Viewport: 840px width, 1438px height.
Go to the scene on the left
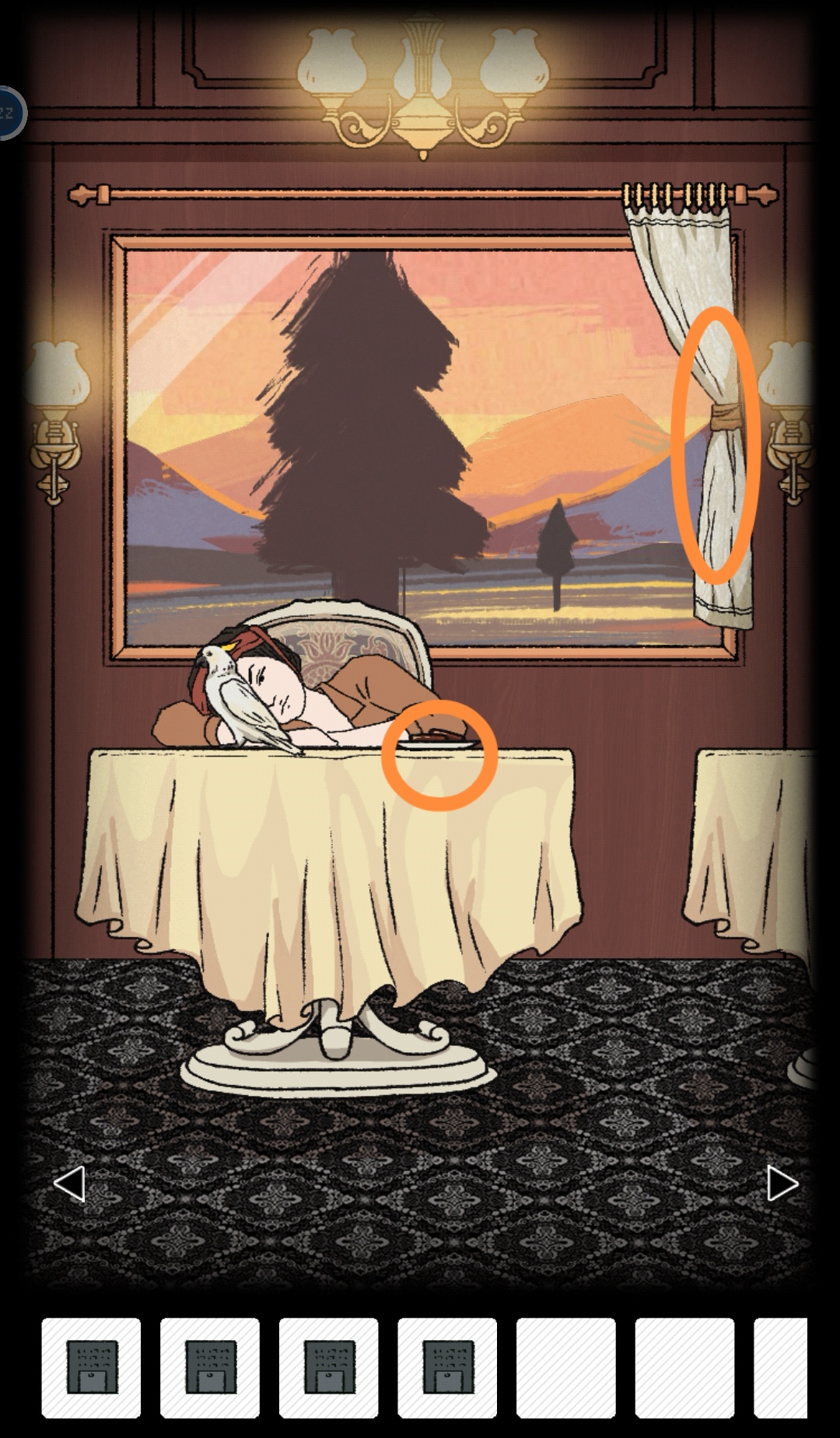click(x=69, y=1183)
